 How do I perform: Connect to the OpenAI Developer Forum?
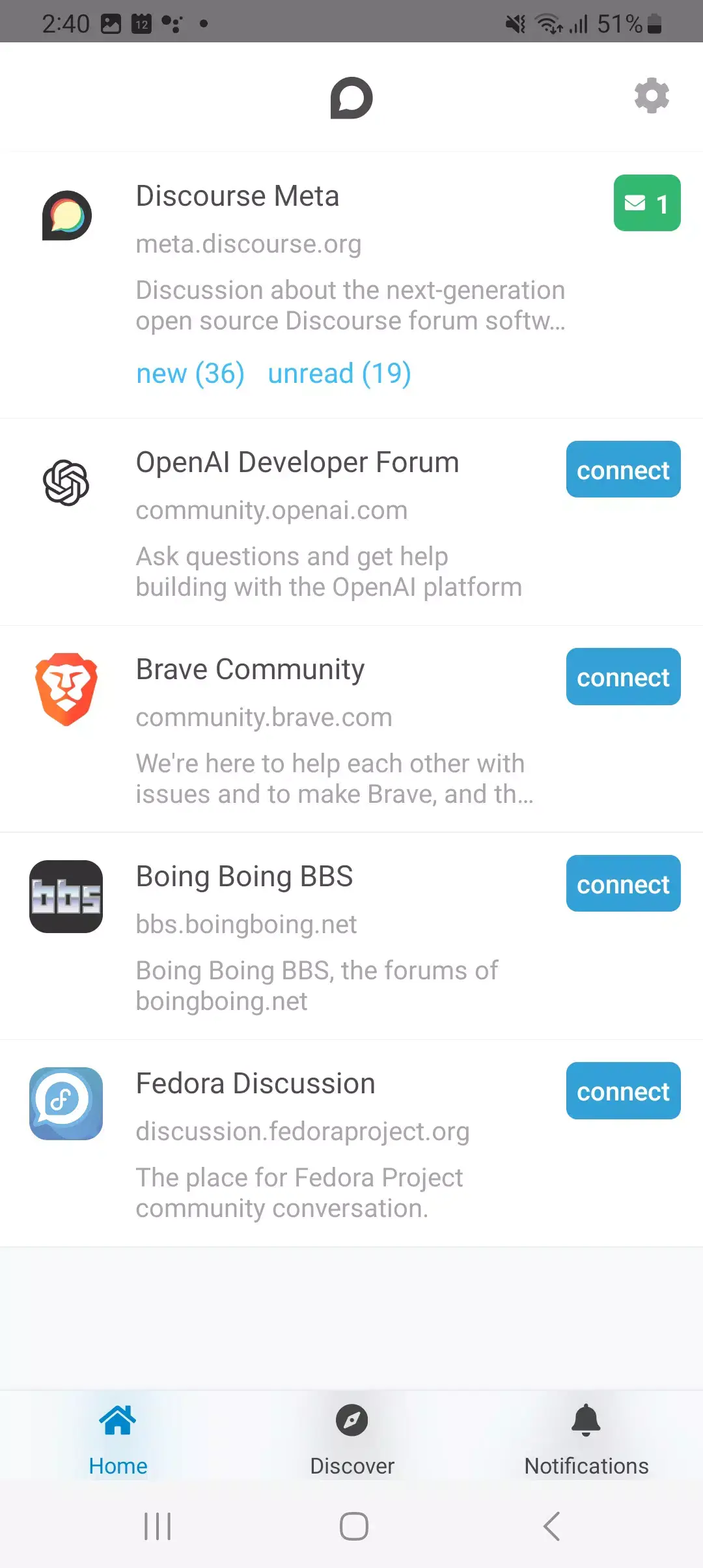622,469
